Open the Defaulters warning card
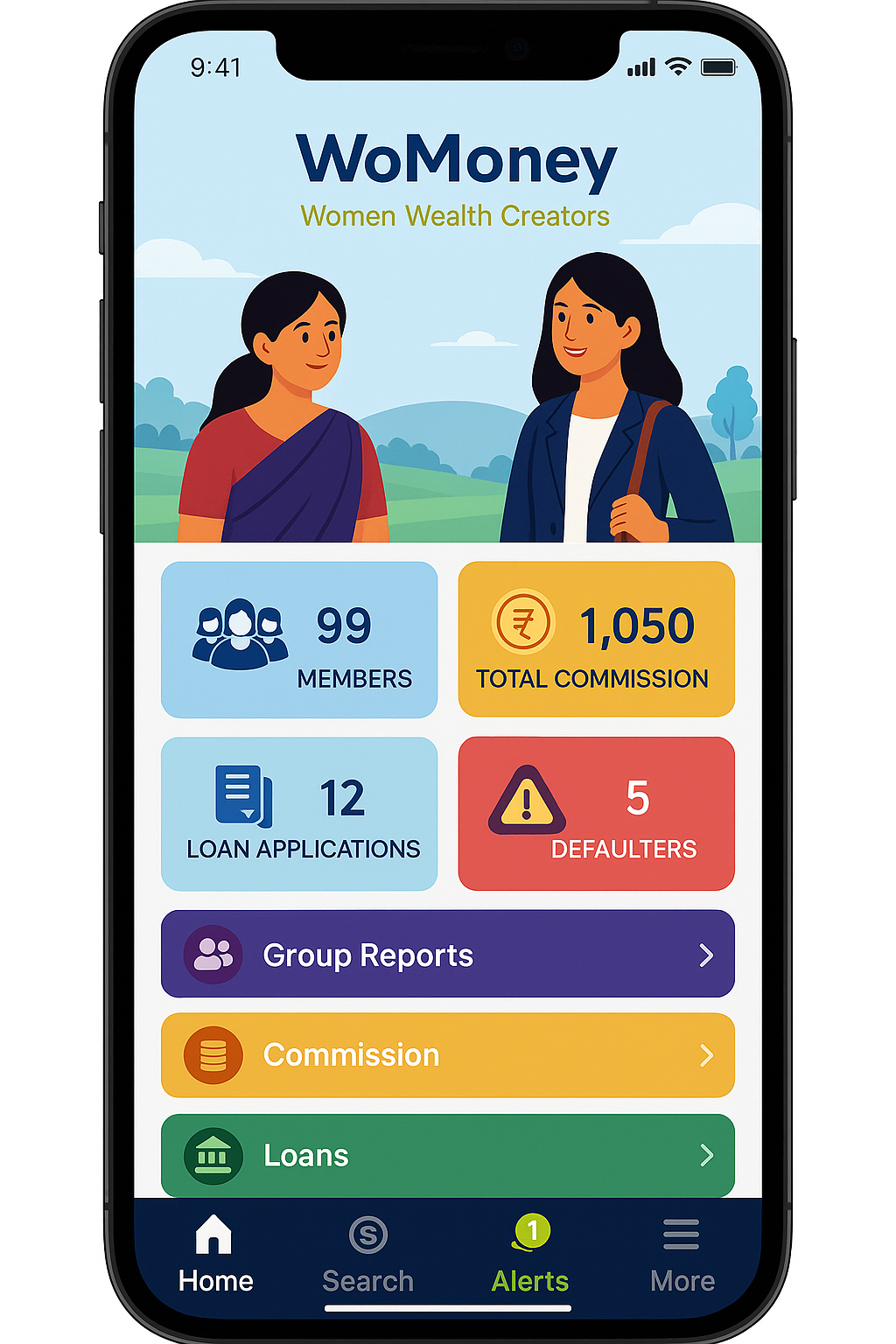The width and height of the screenshot is (896, 1344). click(x=596, y=814)
